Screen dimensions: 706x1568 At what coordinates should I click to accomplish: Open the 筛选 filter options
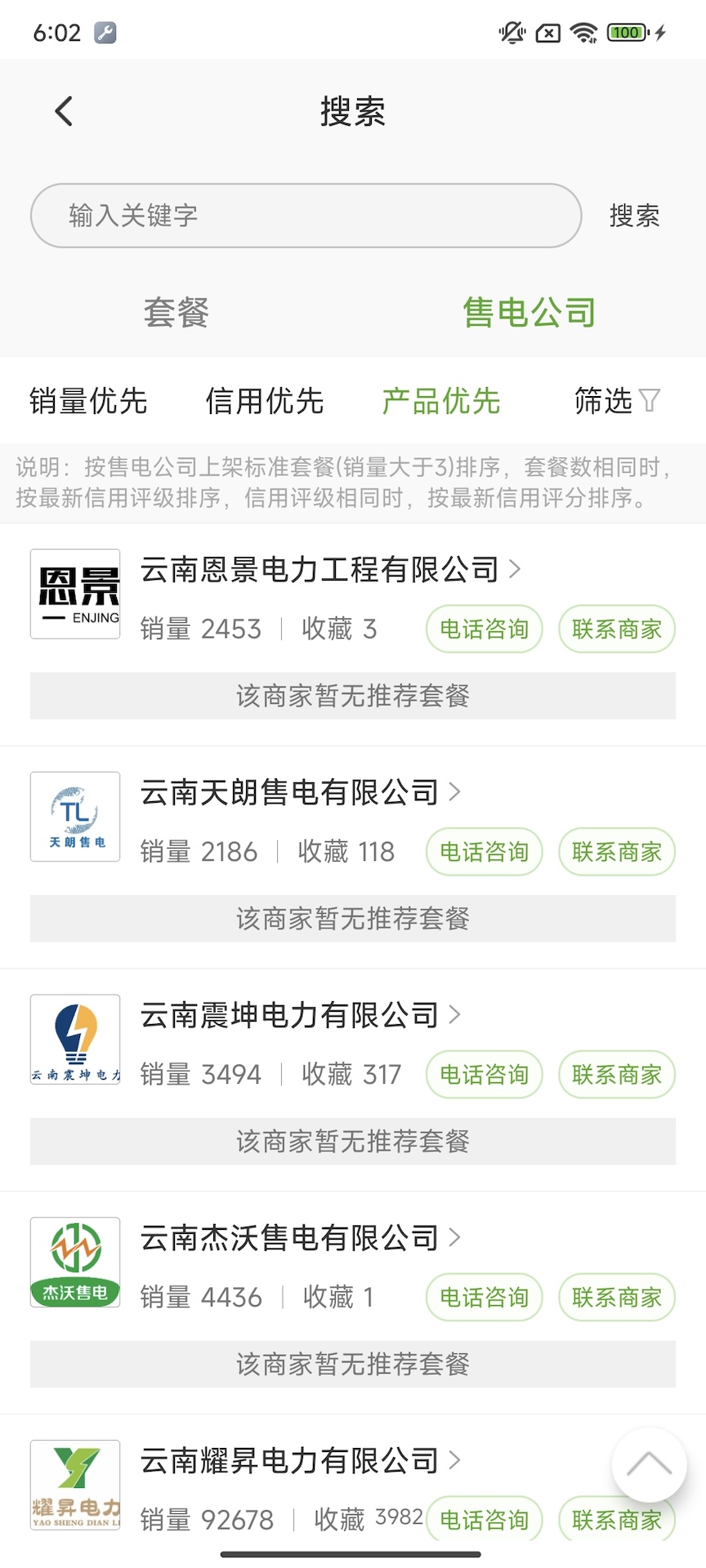pyautogui.click(x=616, y=401)
